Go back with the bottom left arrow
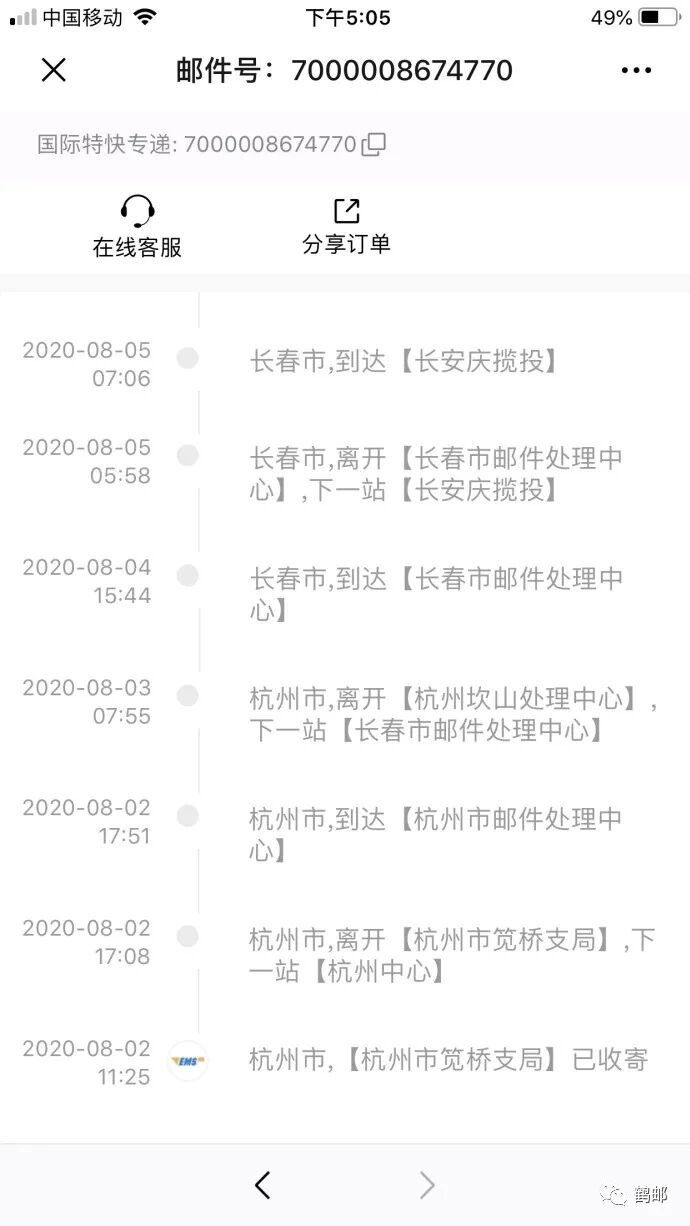This screenshot has height=1226, width=690. pyautogui.click(x=263, y=1185)
